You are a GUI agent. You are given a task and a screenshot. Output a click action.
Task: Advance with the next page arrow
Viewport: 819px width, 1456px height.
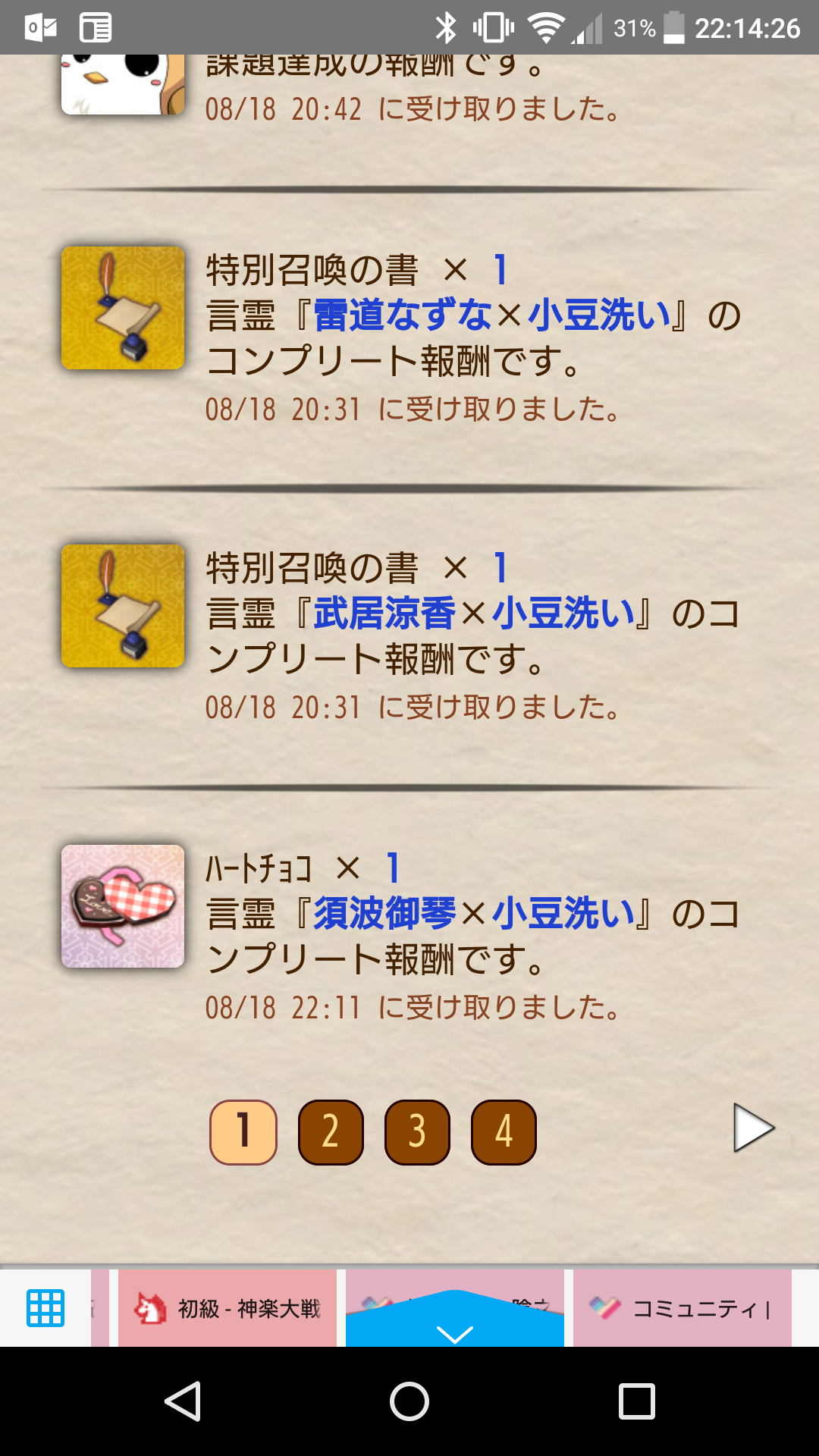753,1129
